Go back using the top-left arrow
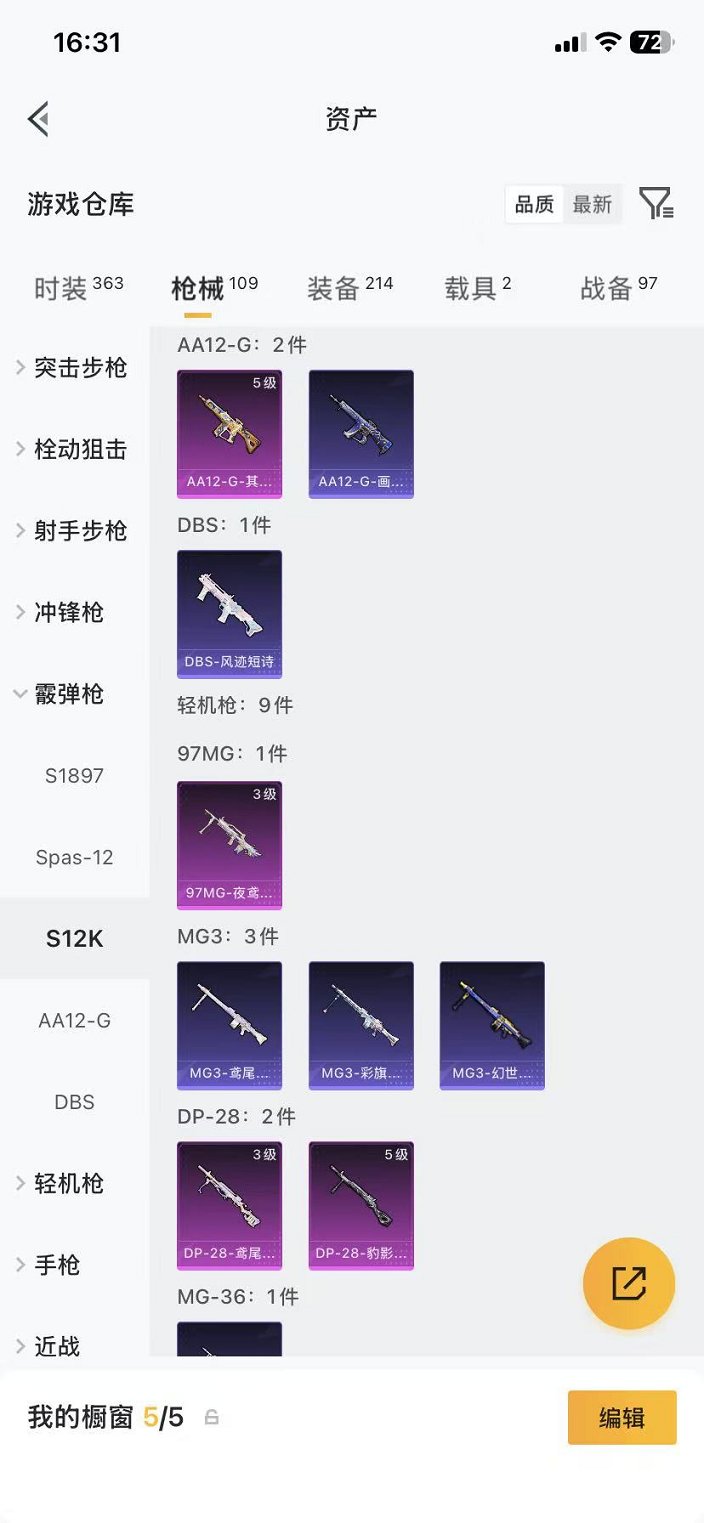 coord(38,119)
